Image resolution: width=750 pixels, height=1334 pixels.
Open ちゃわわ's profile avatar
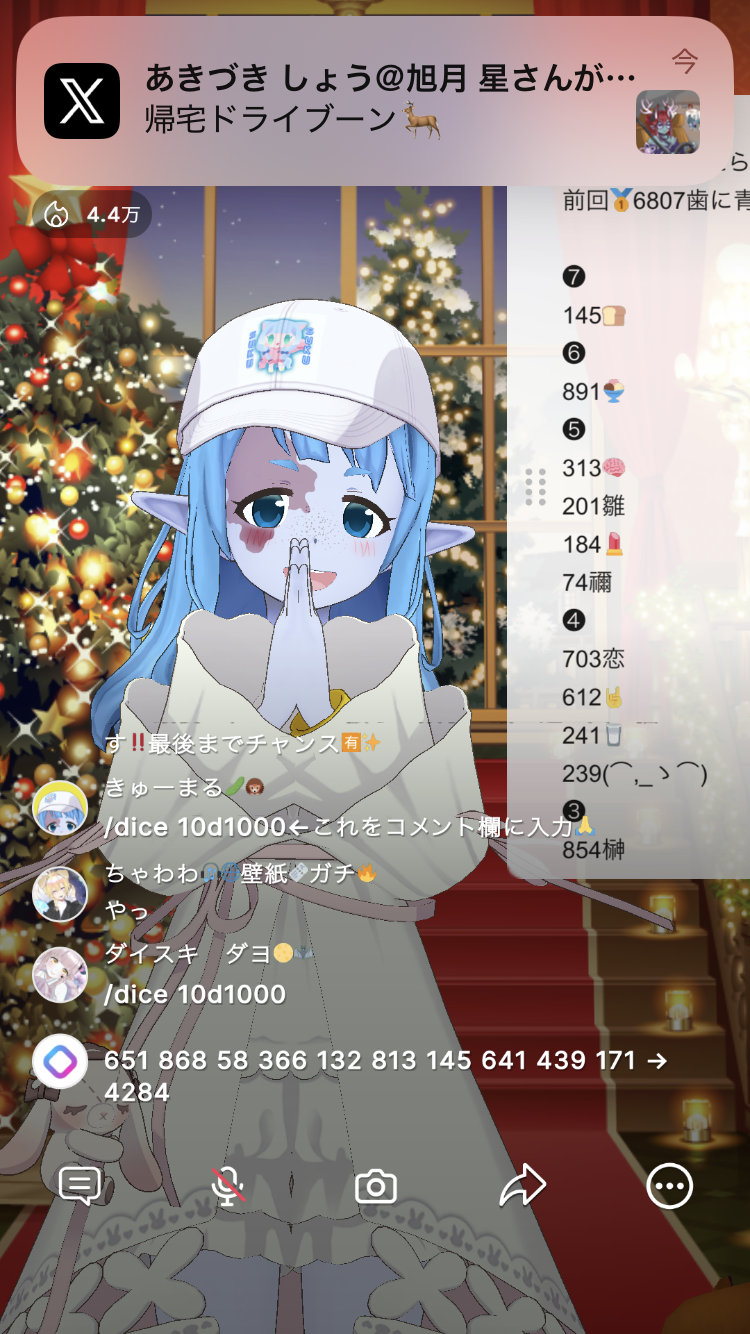pyautogui.click(x=60, y=893)
